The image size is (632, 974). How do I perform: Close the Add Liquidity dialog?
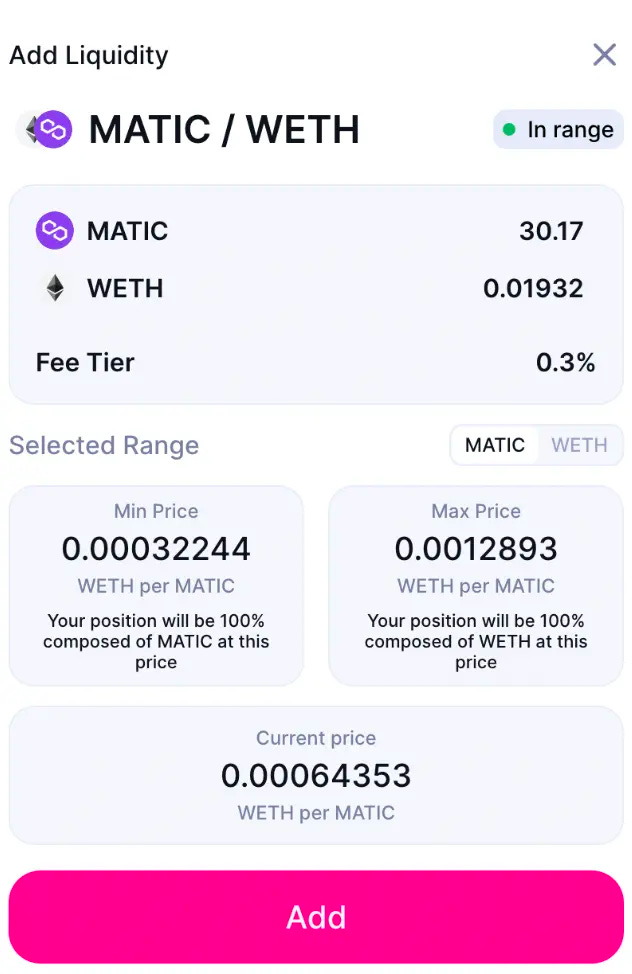pyautogui.click(x=604, y=54)
